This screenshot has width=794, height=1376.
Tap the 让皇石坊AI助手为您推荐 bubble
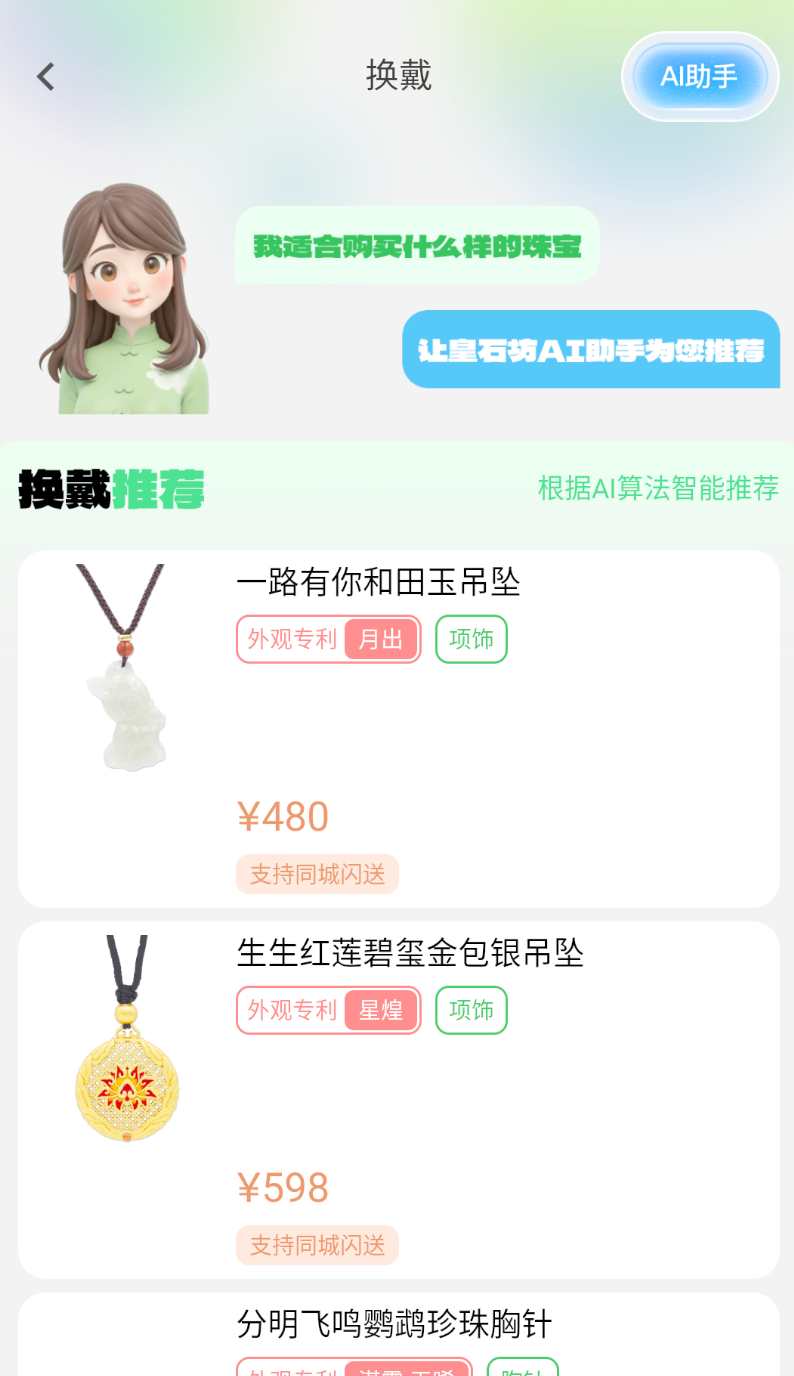(591, 349)
